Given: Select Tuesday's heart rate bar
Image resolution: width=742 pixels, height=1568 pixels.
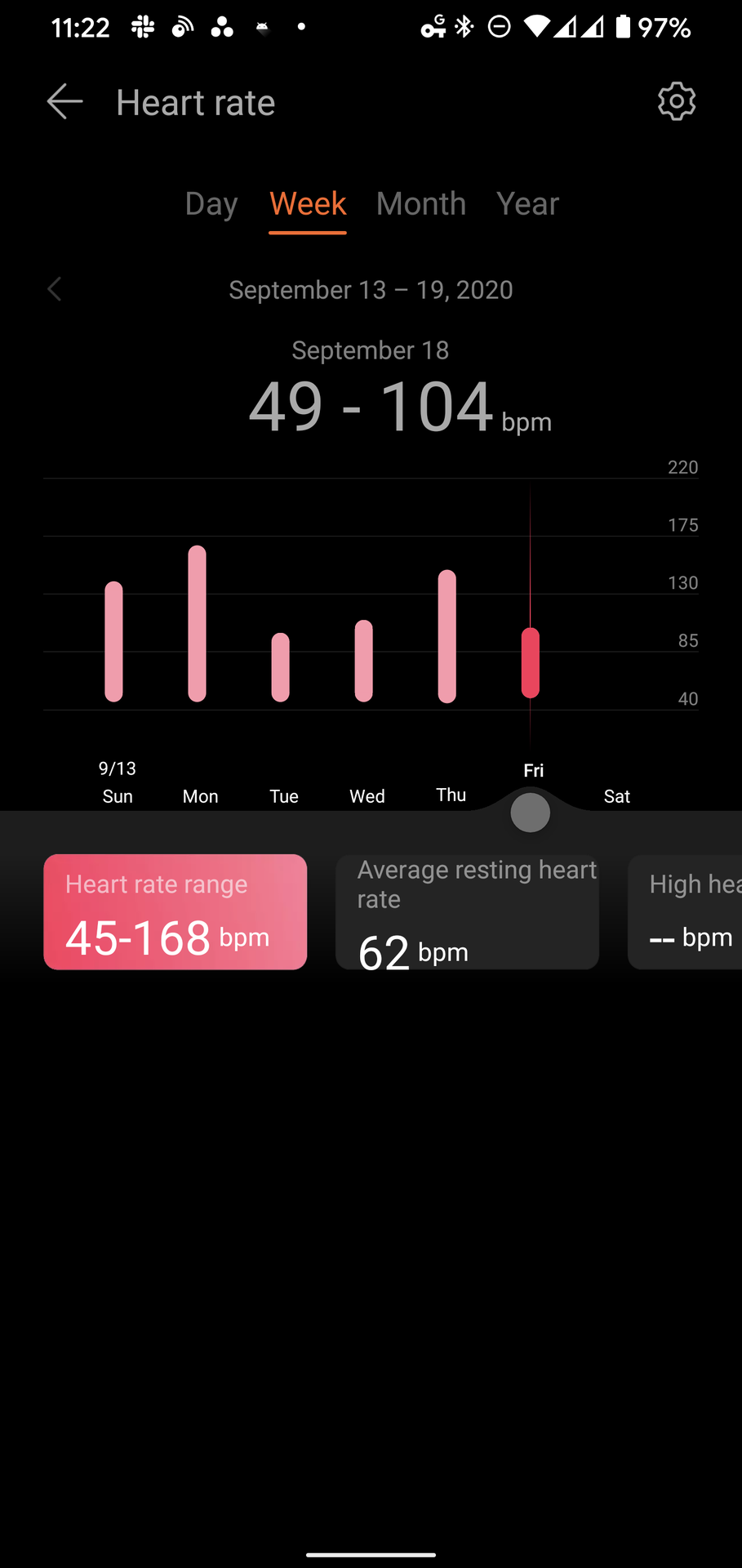Looking at the screenshot, I should click(x=280, y=666).
